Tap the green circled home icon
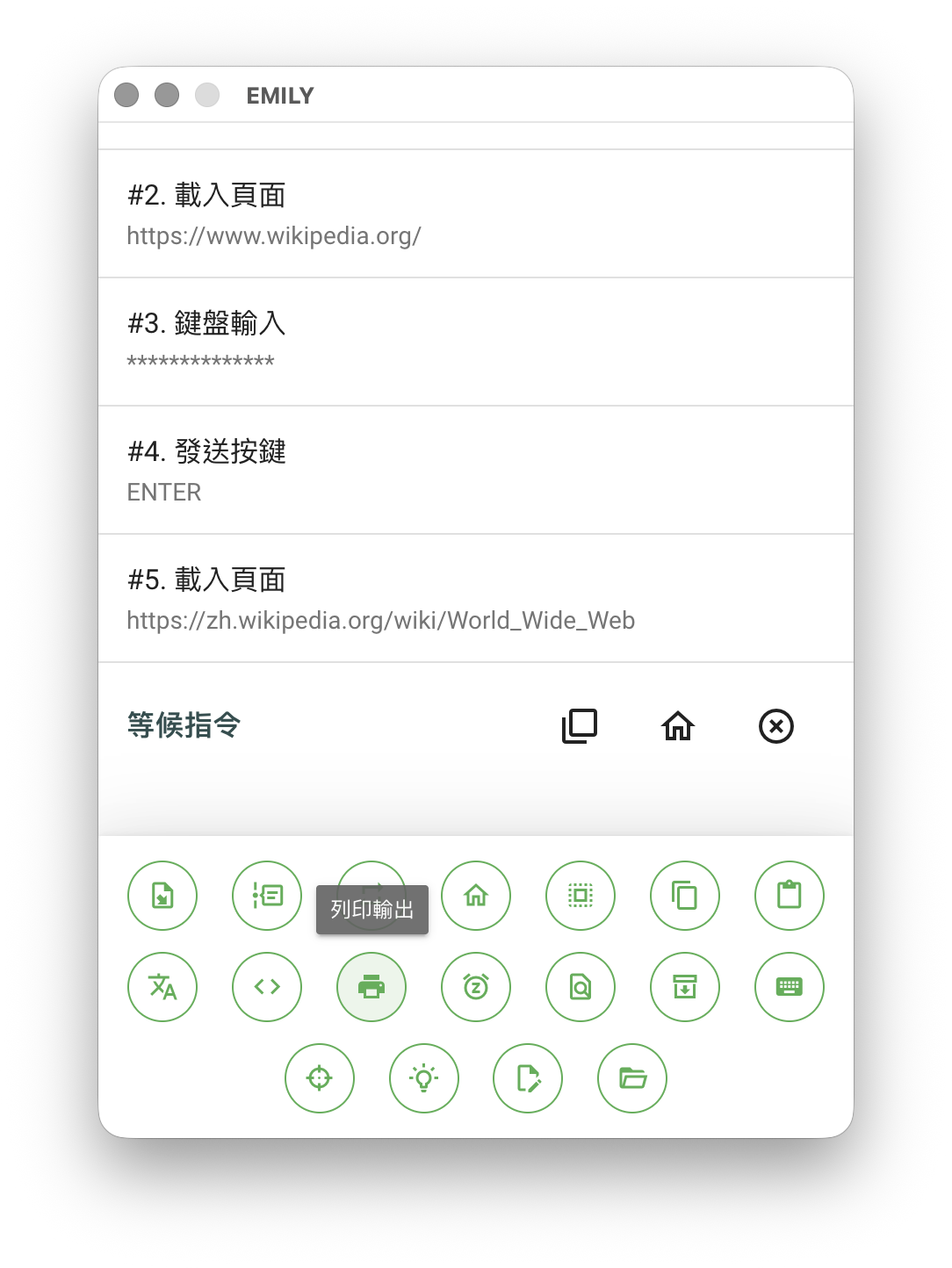 476,896
